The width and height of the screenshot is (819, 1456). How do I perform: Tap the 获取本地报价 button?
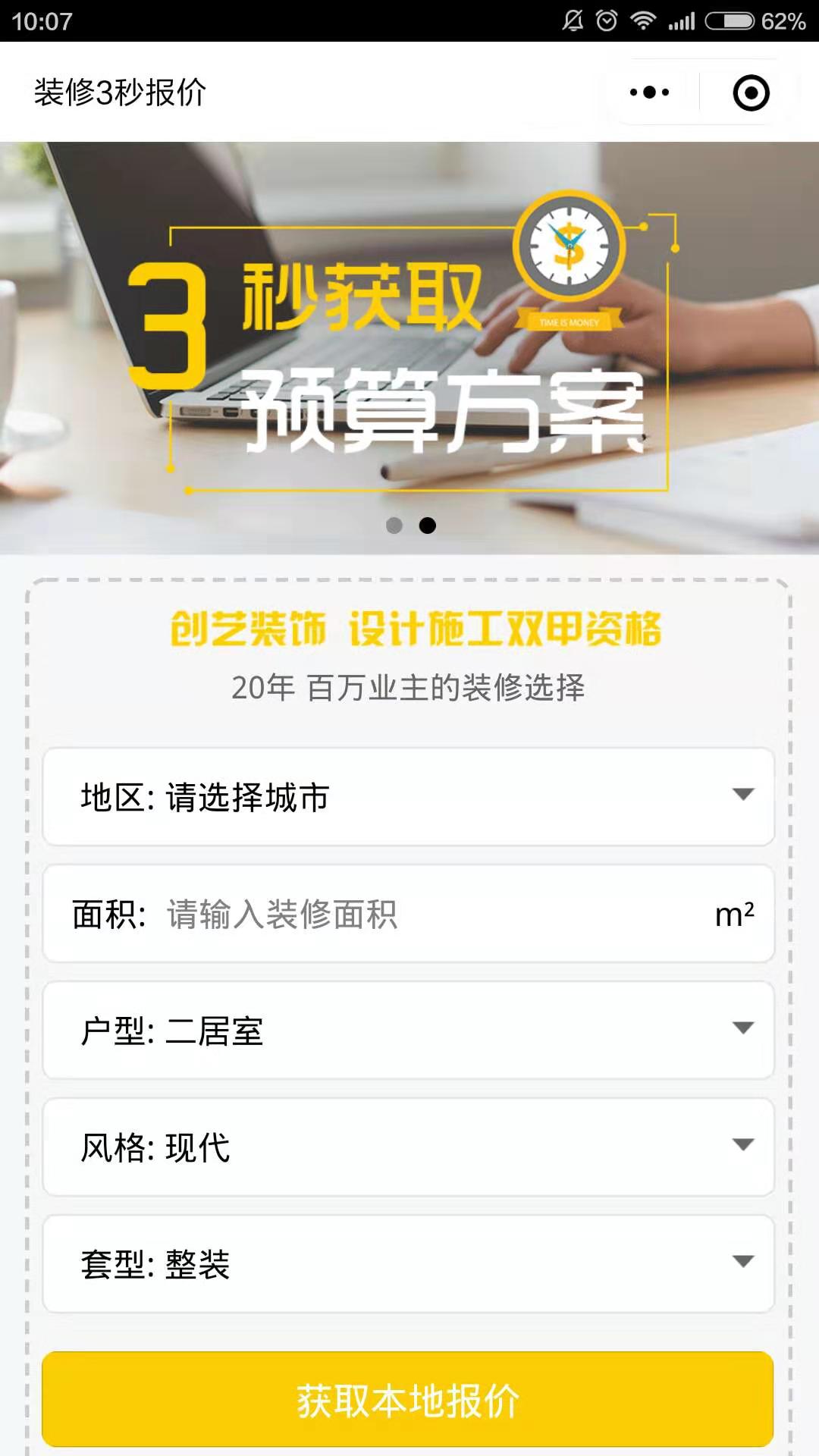coord(408,1400)
